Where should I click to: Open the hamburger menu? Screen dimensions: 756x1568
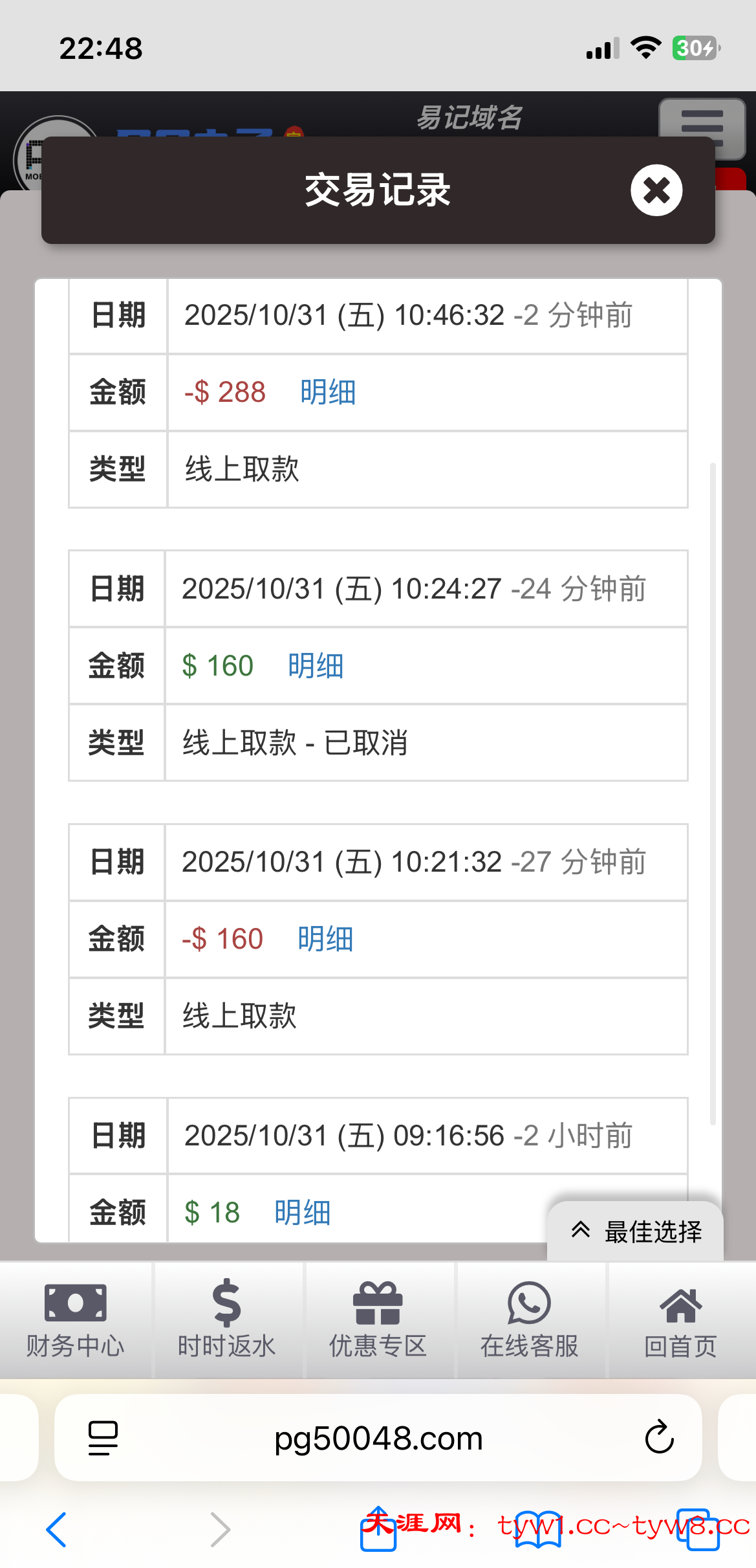click(x=702, y=127)
